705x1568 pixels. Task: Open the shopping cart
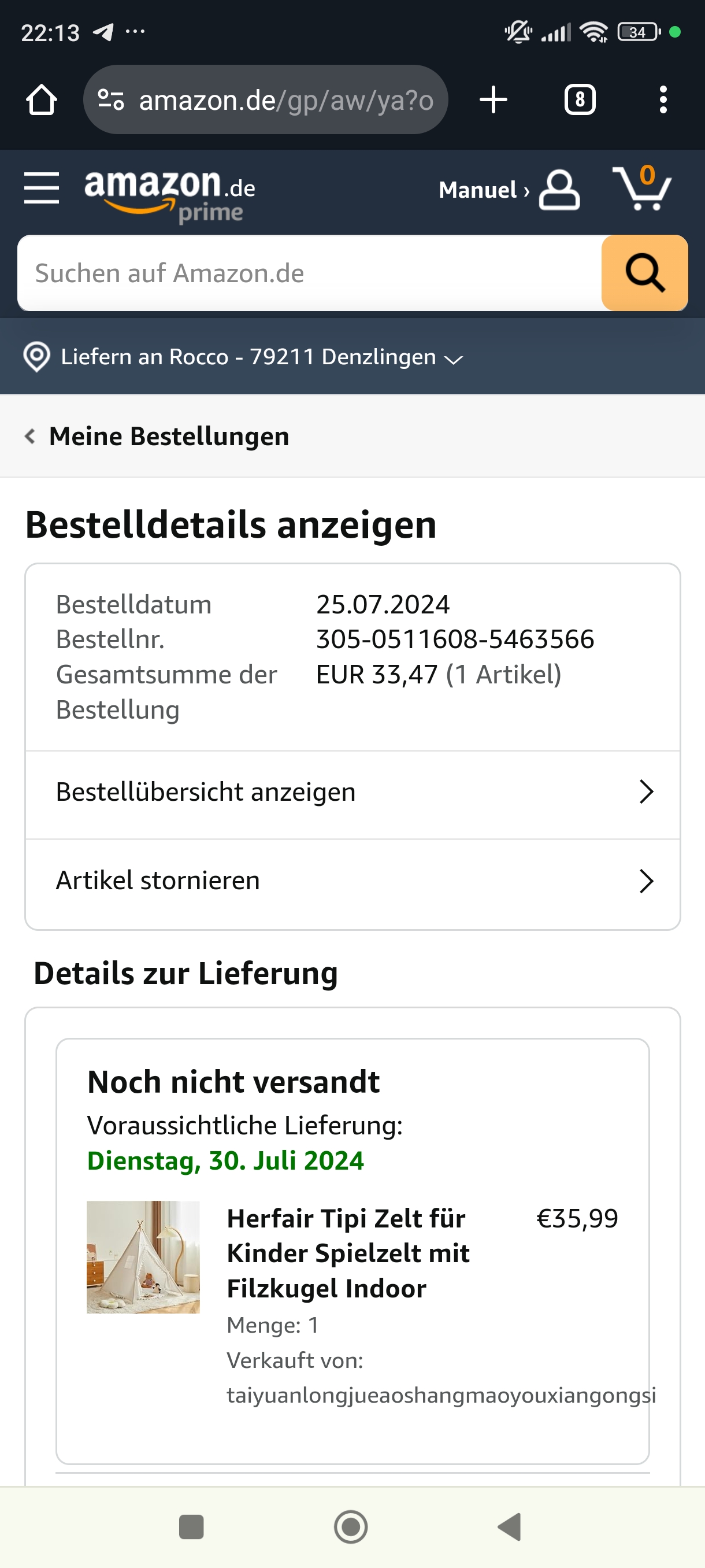pyautogui.click(x=641, y=188)
